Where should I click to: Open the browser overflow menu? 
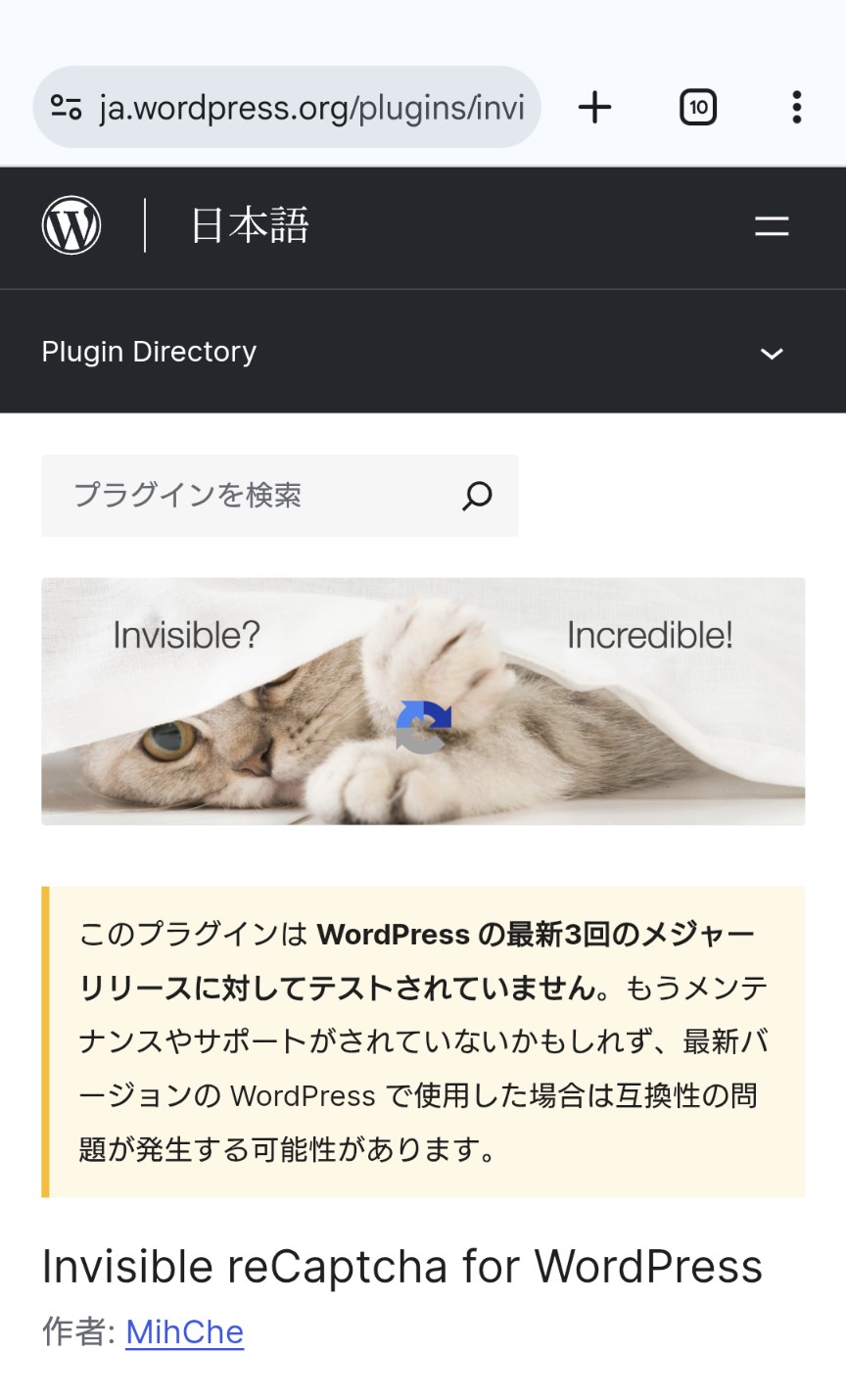[797, 107]
